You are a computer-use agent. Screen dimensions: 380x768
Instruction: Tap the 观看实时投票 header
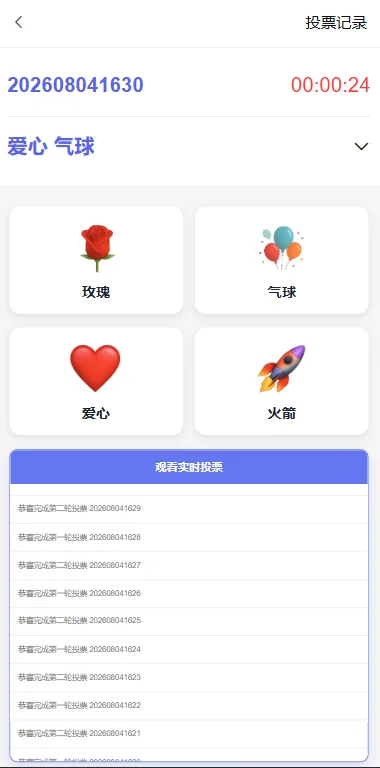189,467
